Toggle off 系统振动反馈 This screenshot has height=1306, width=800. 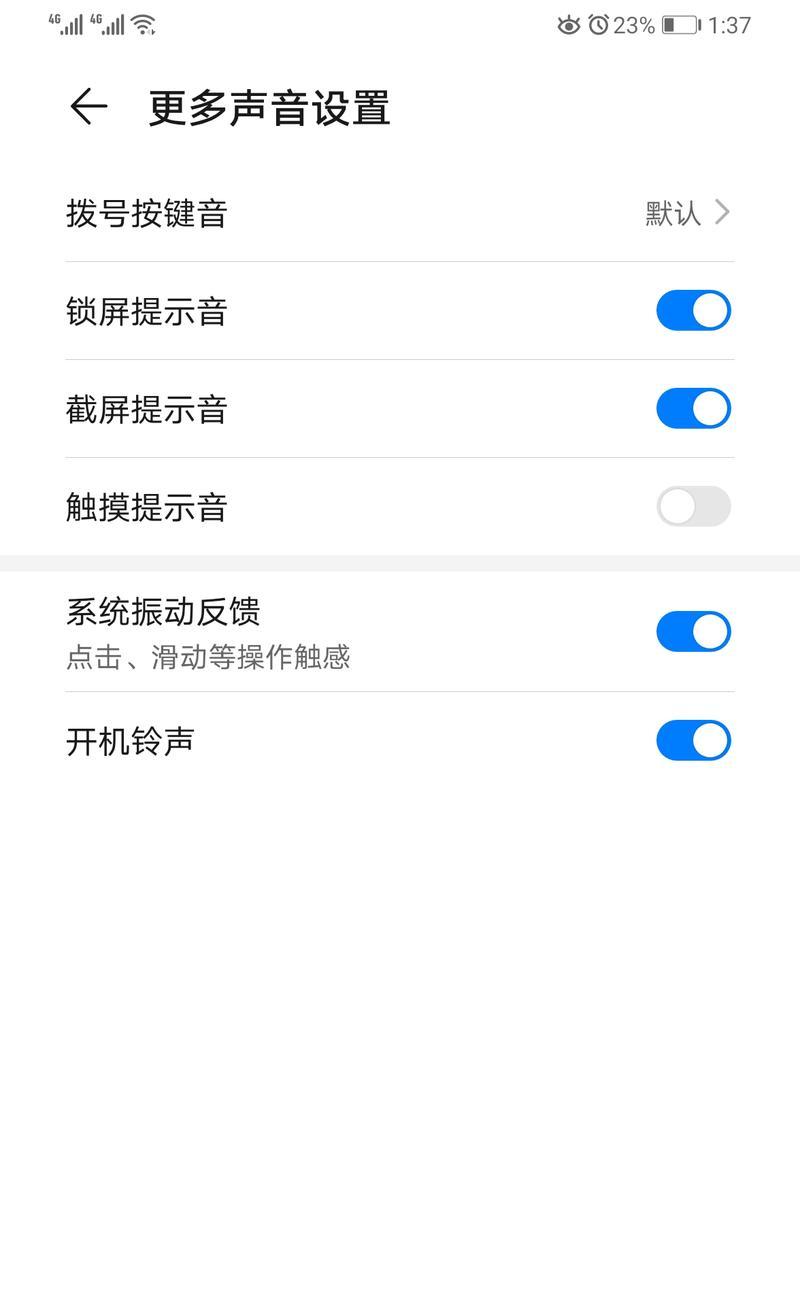coord(693,632)
